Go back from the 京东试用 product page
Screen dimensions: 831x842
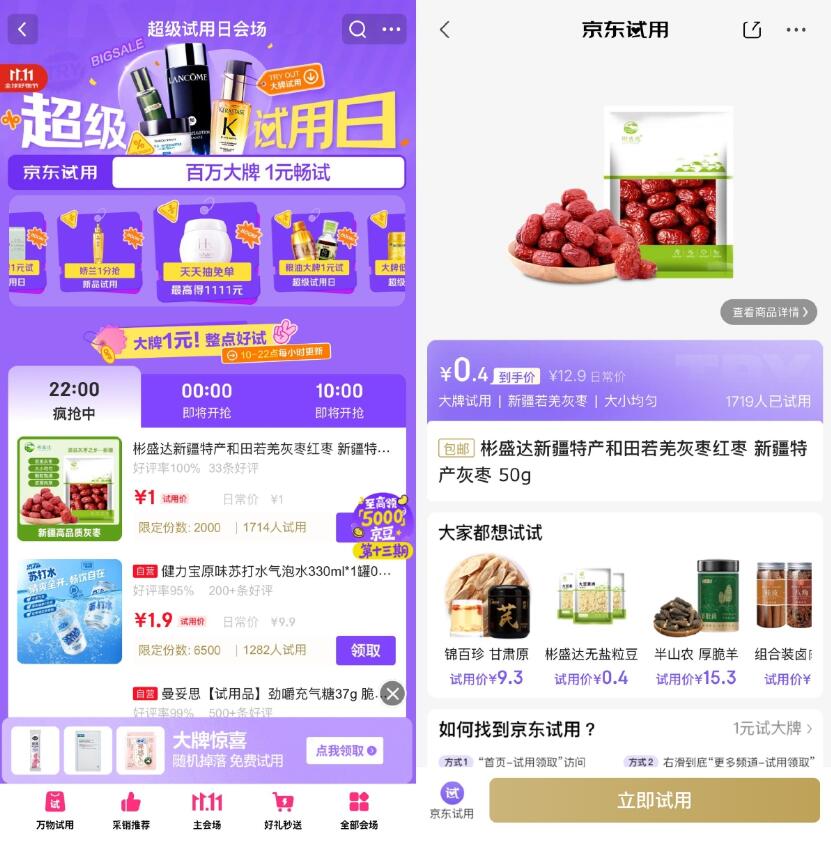tap(446, 30)
